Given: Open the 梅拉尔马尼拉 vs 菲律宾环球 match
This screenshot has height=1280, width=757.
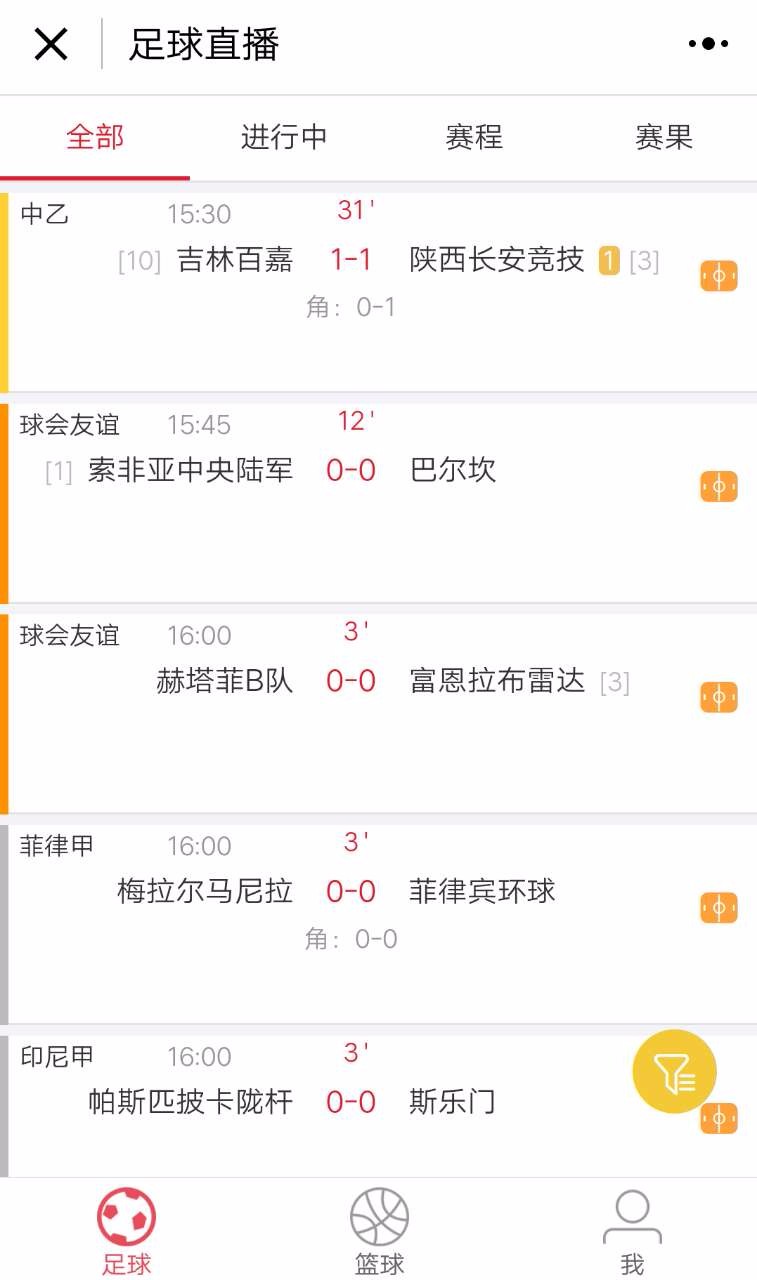Looking at the screenshot, I should (378, 924).
